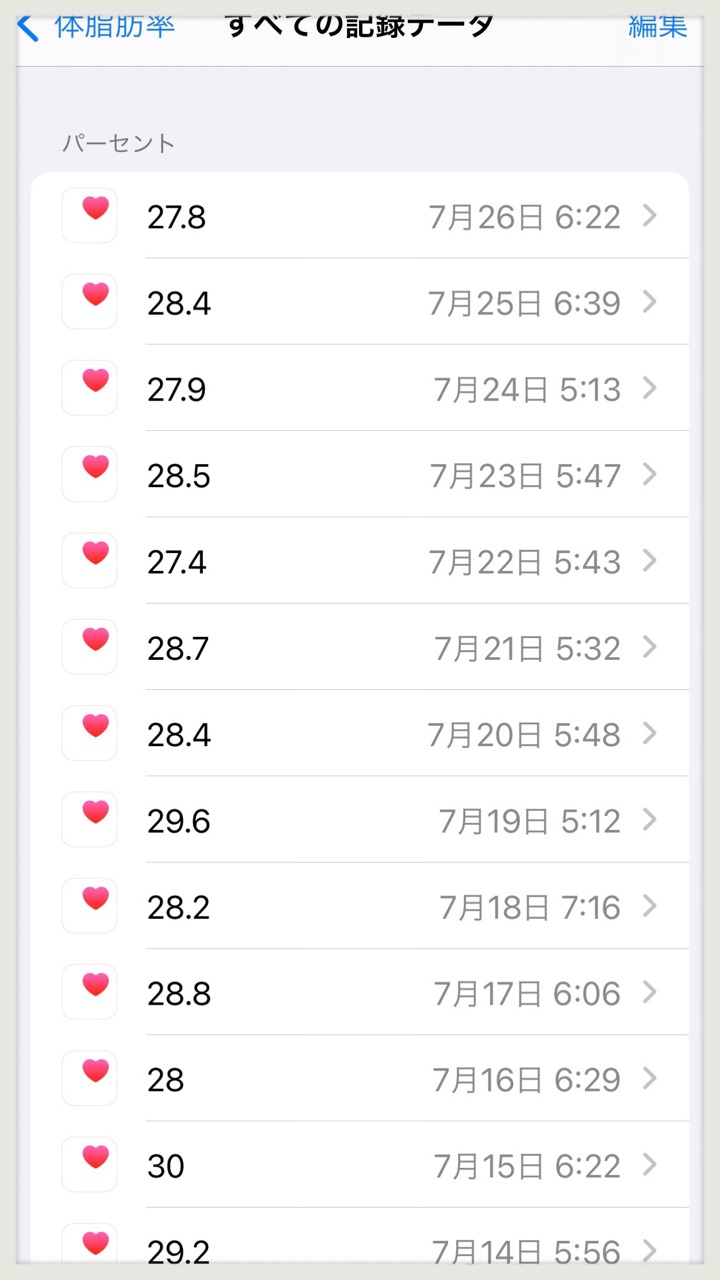Open the 28.4 record from 7月25日
The height and width of the screenshot is (1280, 720).
[360, 302]
